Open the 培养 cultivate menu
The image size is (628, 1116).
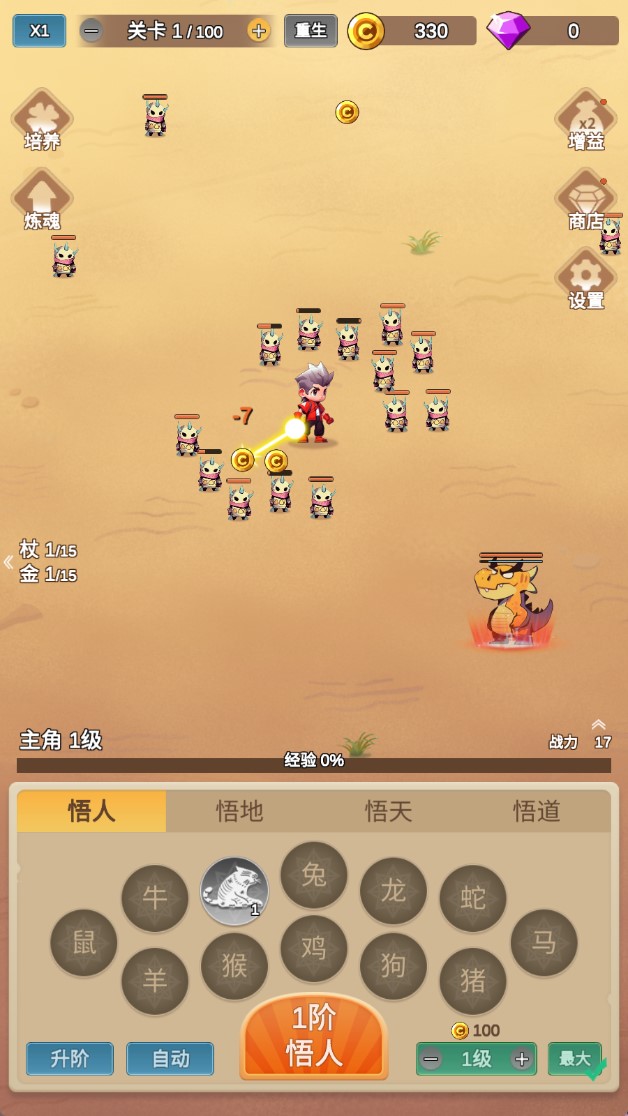pyautogui.click(x=42, y=121)
